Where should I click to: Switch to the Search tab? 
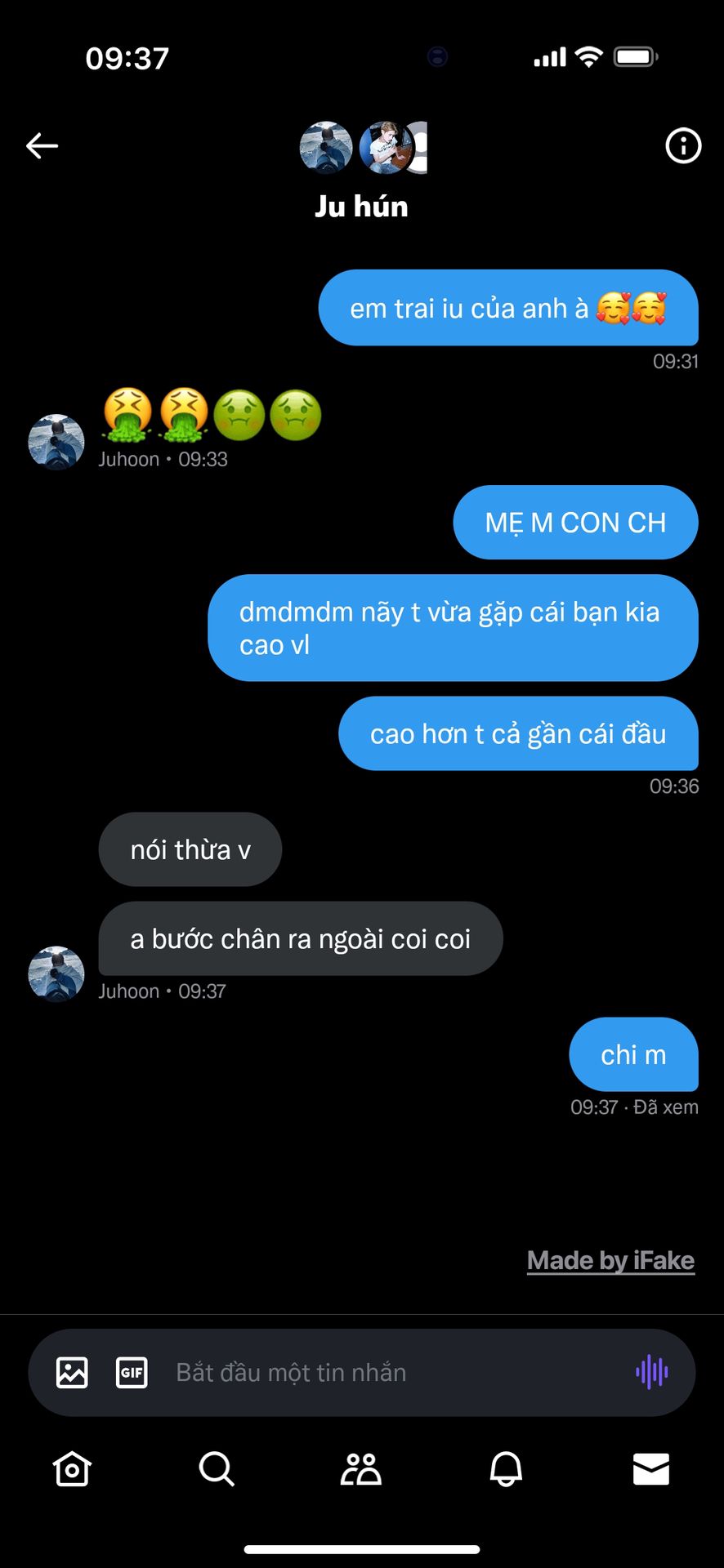click(x=217, y=1469)
